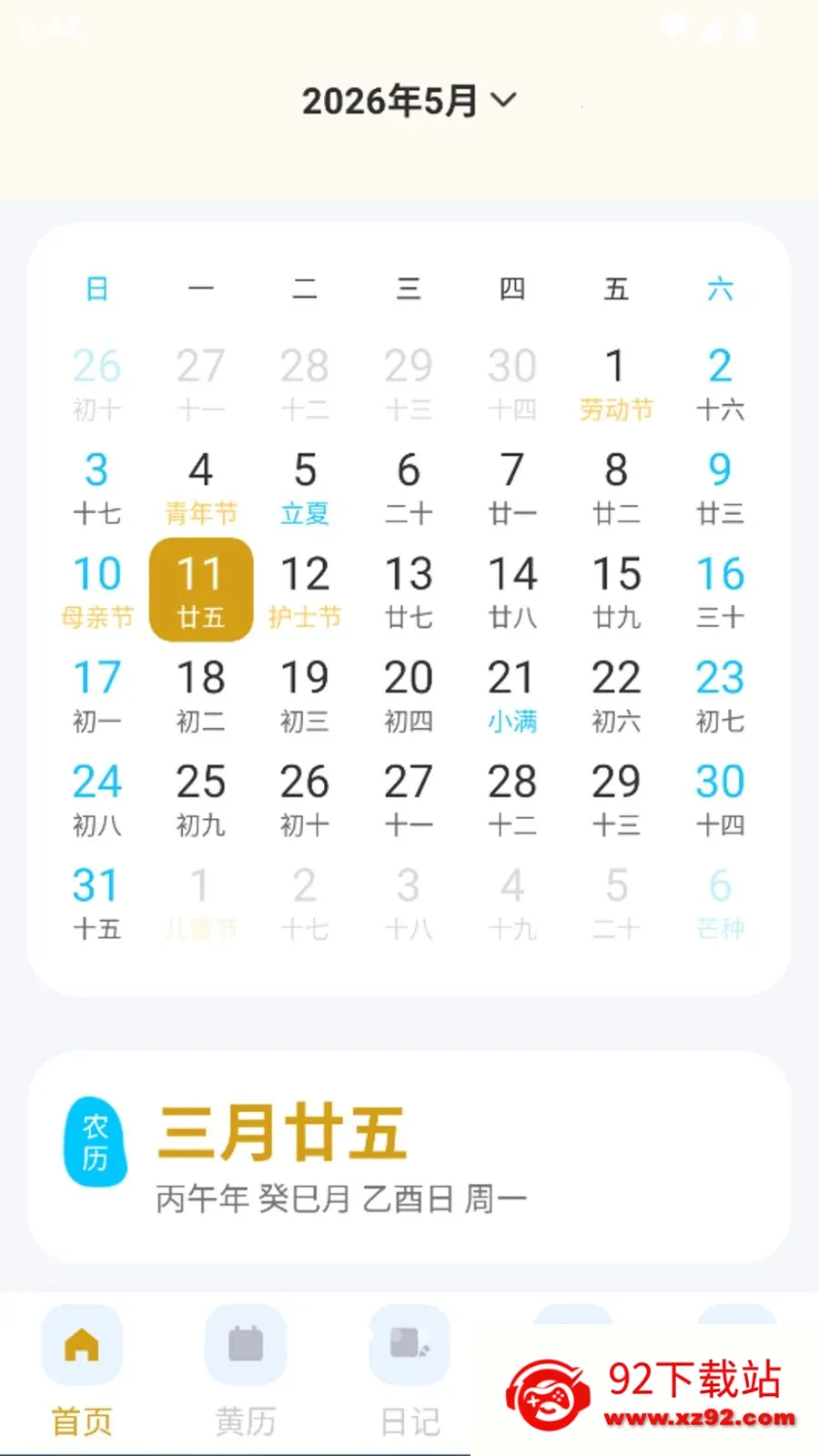Image resolution: width=819 pixels, height=1456 pixels.
Task: Select May 26 初十 date
Action: [305, 798]
